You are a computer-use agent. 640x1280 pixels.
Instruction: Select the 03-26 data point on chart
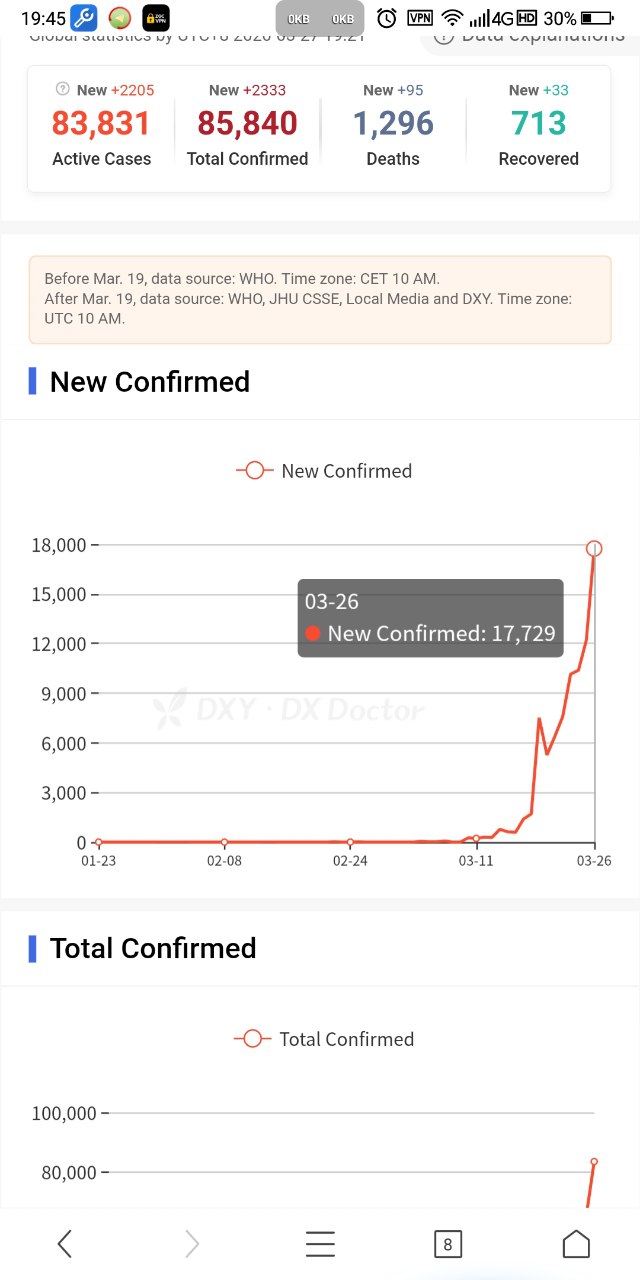tap(594, 548)
